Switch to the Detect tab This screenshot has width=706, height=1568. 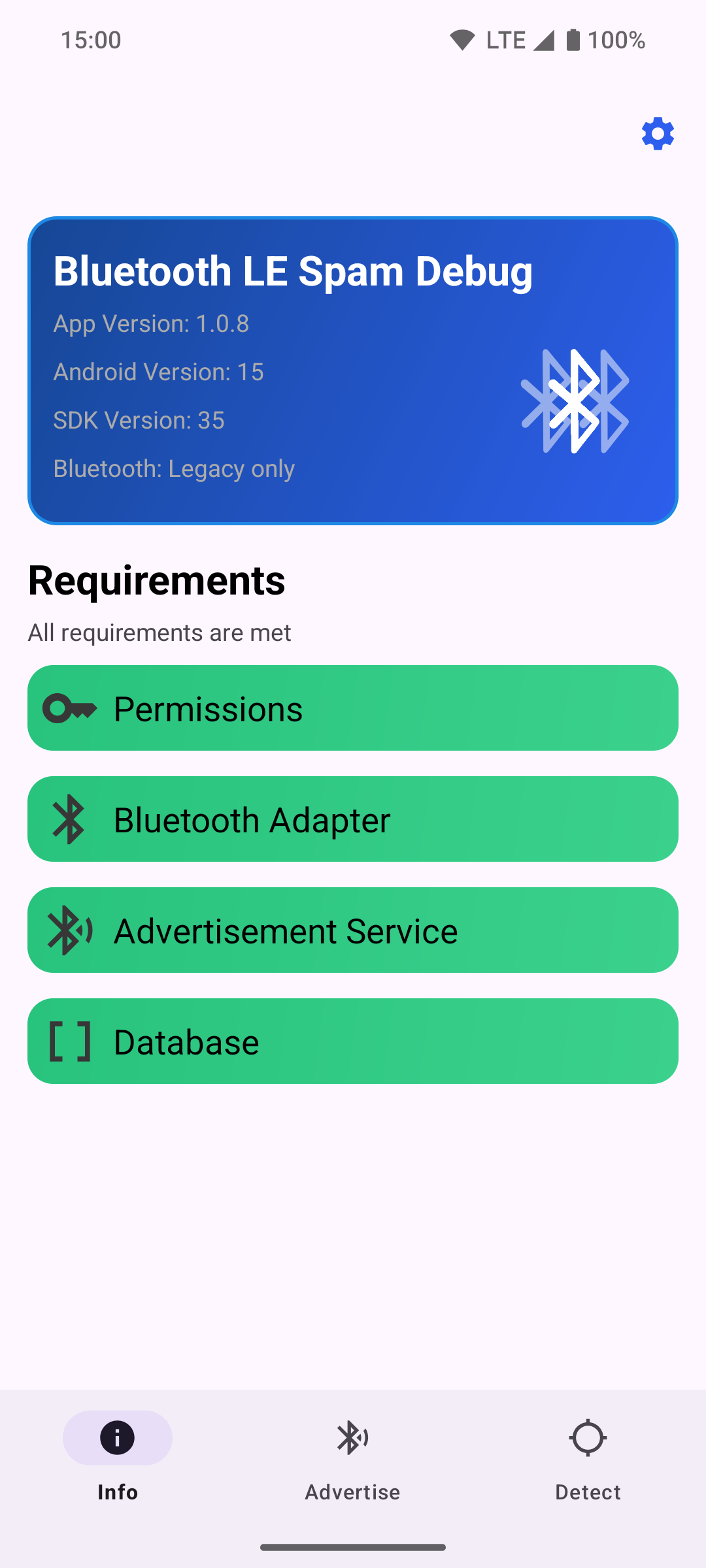click(588, 1463)
